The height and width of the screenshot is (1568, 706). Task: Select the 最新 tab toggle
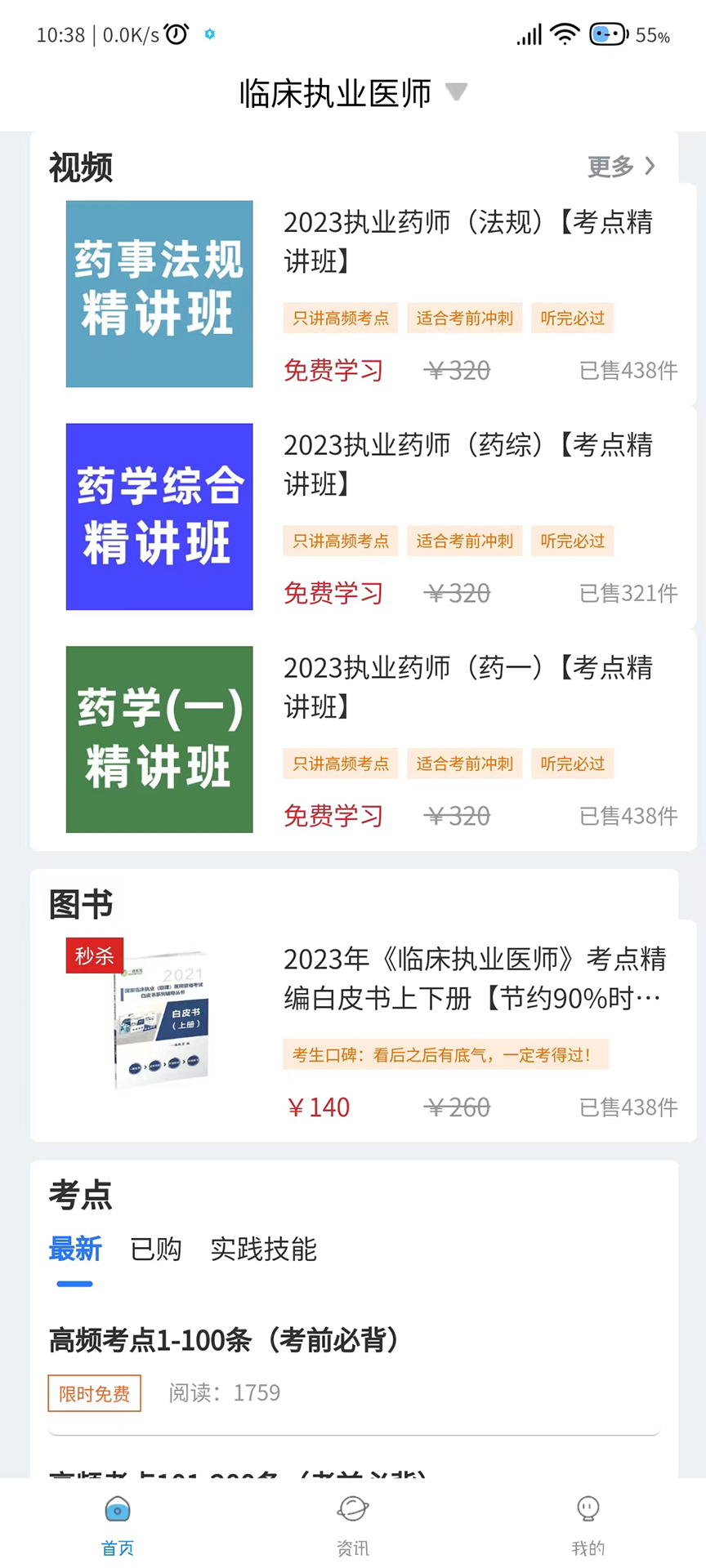(x=75, y=1249)
